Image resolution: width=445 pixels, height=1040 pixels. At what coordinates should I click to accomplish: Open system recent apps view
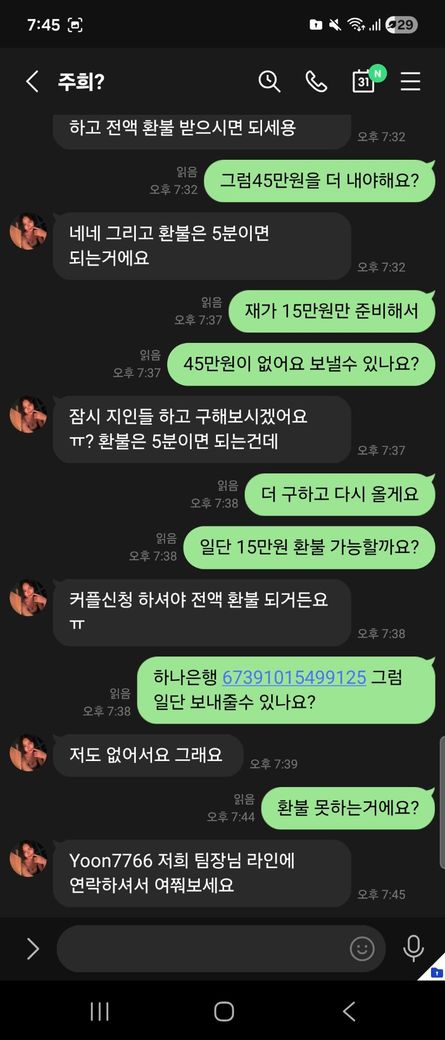tap(99, 1011)
